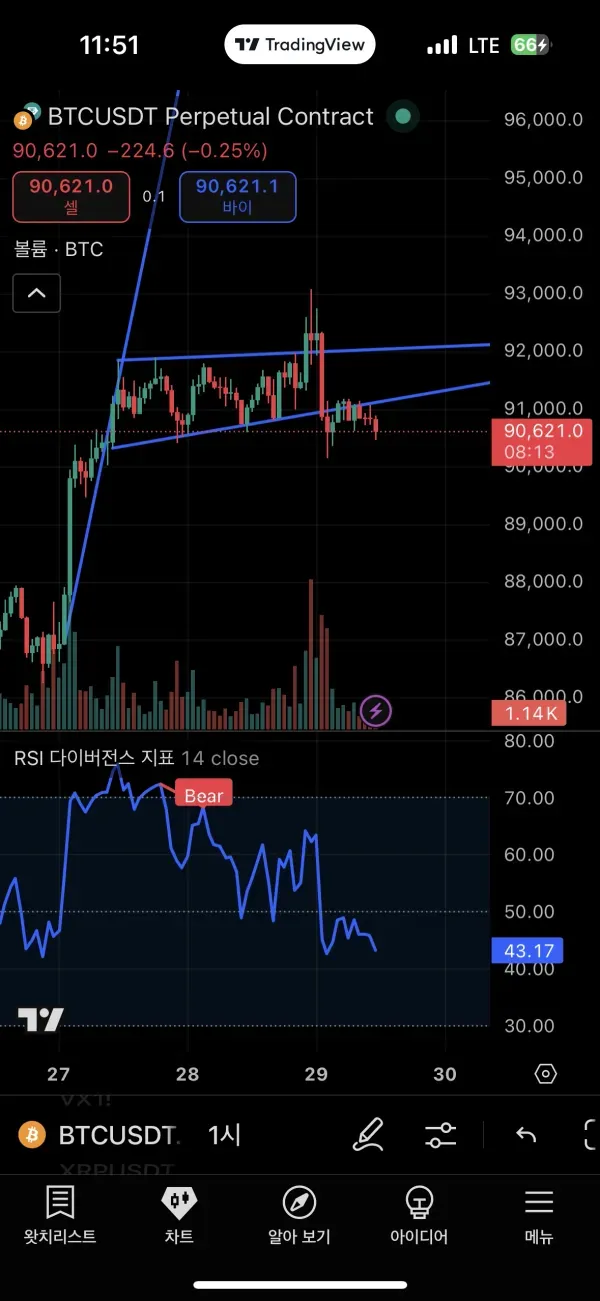Open the BTCUSDT symbol search
The image size is (600, 1301).
[x=100, y=1135]
